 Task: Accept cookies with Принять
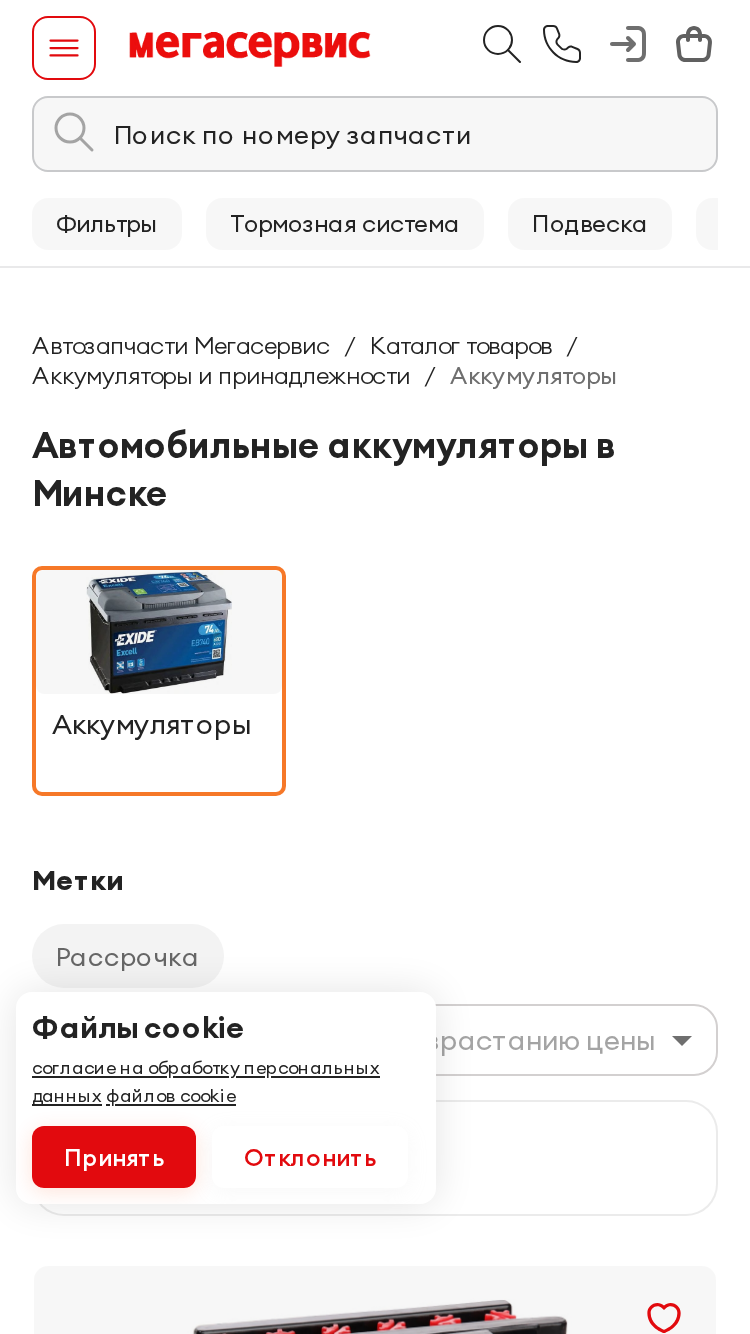pos(114,1157)
